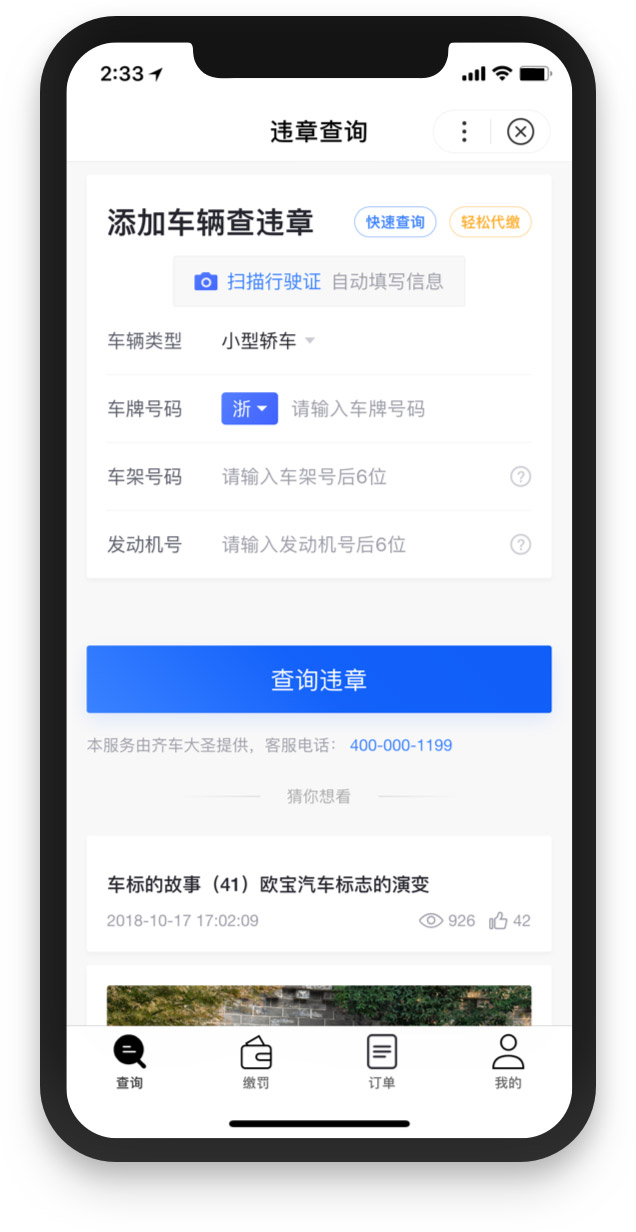Switch to the 订单 tab
This screenshot has height=1232, width=636.
[382, 1062]
